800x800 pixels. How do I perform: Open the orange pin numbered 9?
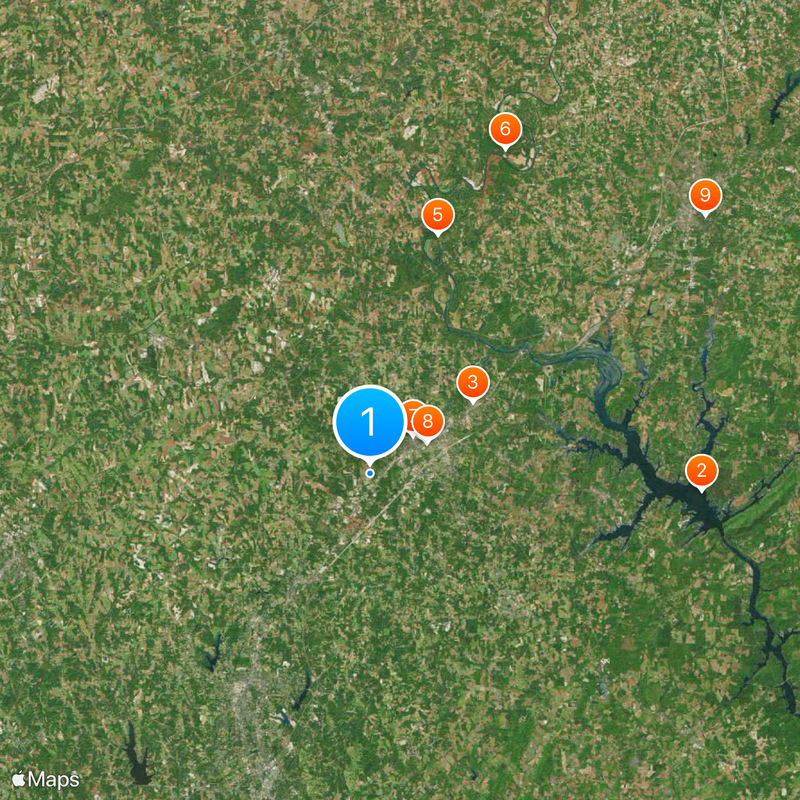705,194
